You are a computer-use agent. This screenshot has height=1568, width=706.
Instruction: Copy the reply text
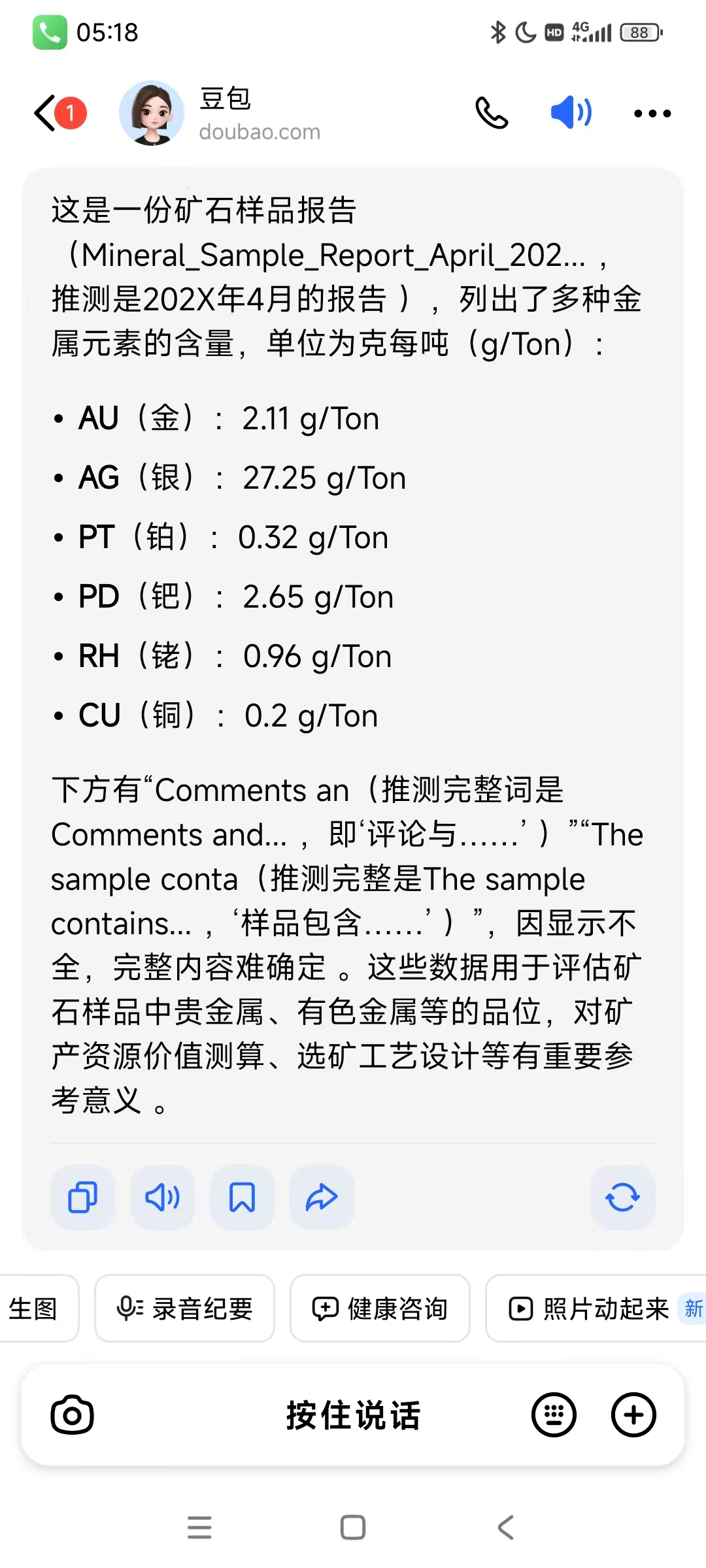click(83, 1198)
